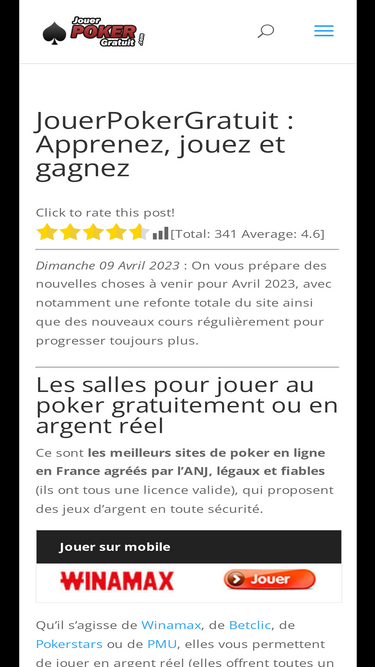Image resolution: width=375 pixels, height=667 pixels.
Task: Follow the Pokerstars link
Action: pos(69,644)
